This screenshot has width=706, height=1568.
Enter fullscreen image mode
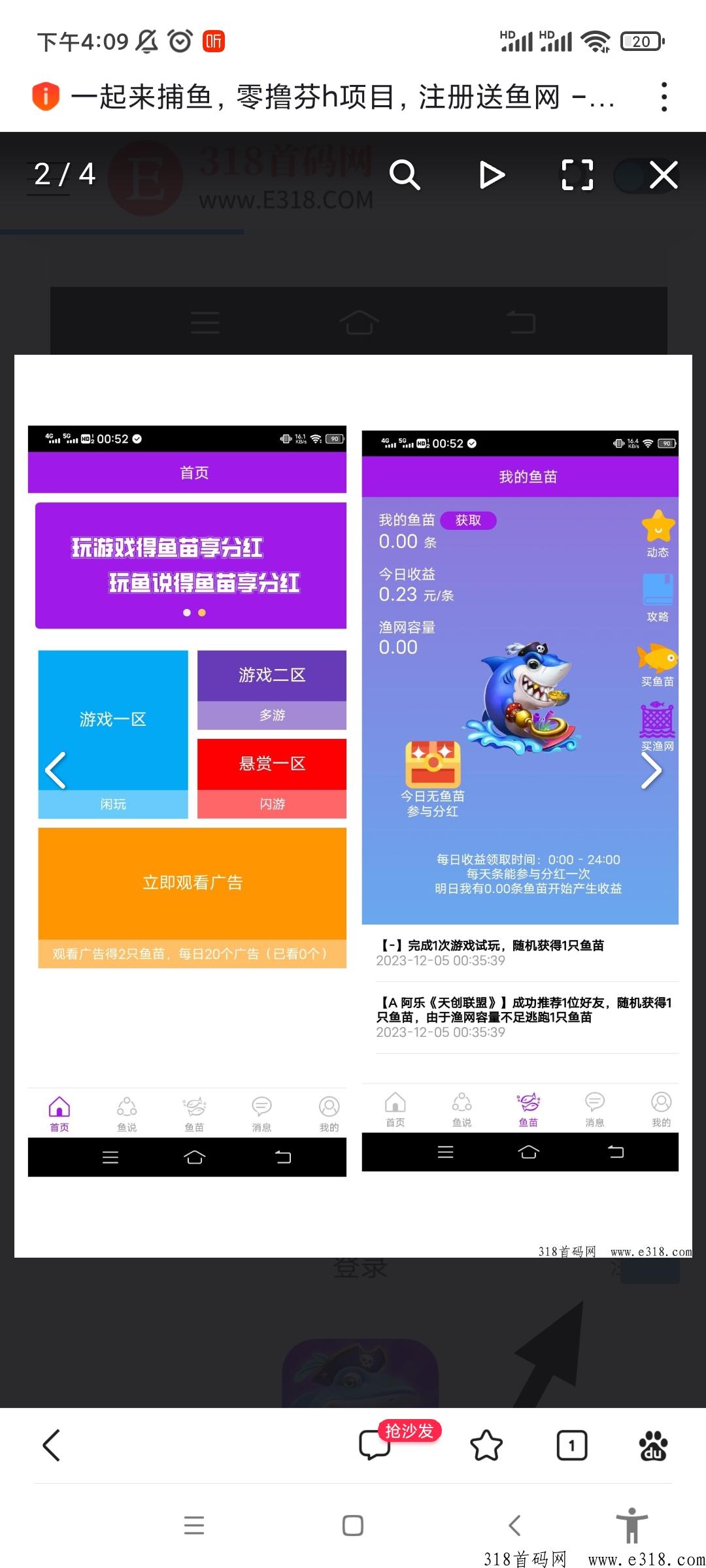pos(577,174)
